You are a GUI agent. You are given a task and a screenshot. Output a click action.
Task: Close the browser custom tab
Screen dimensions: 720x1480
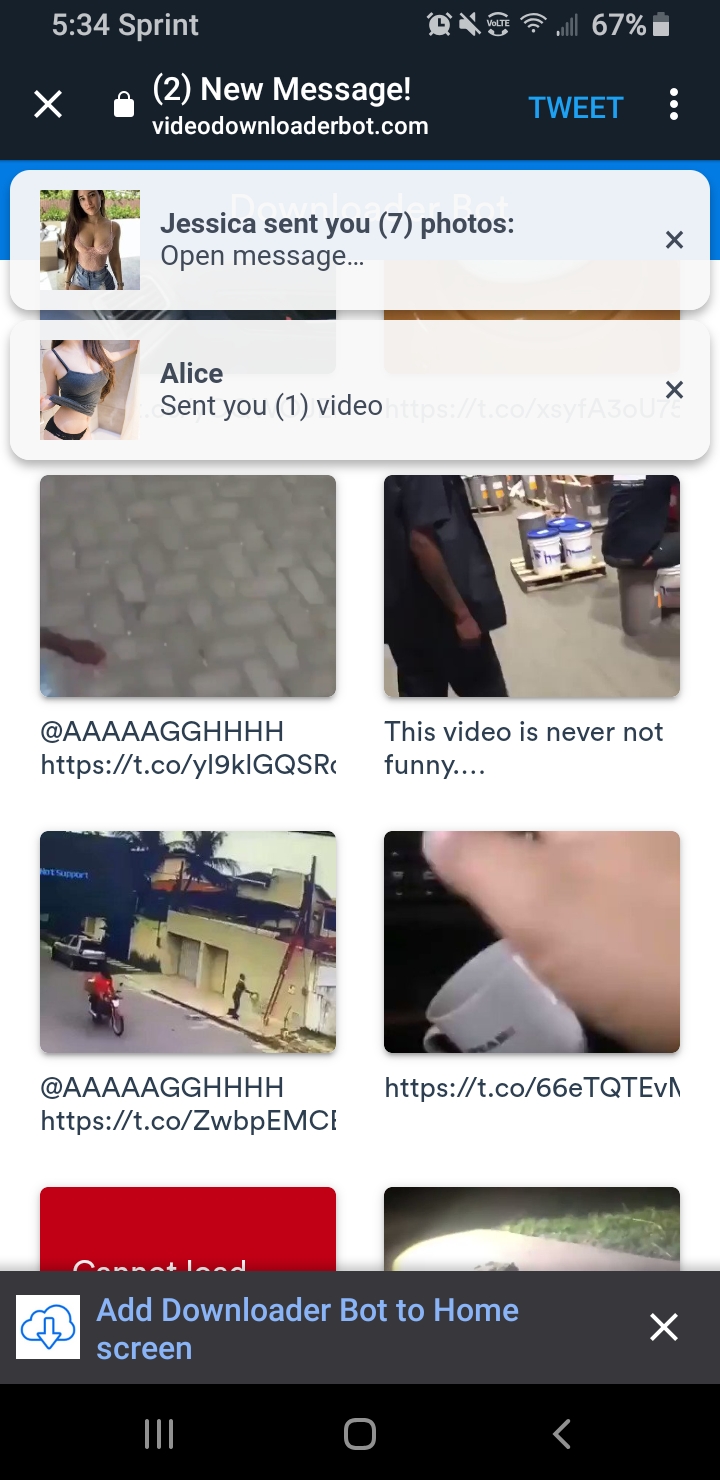[48, 104]
